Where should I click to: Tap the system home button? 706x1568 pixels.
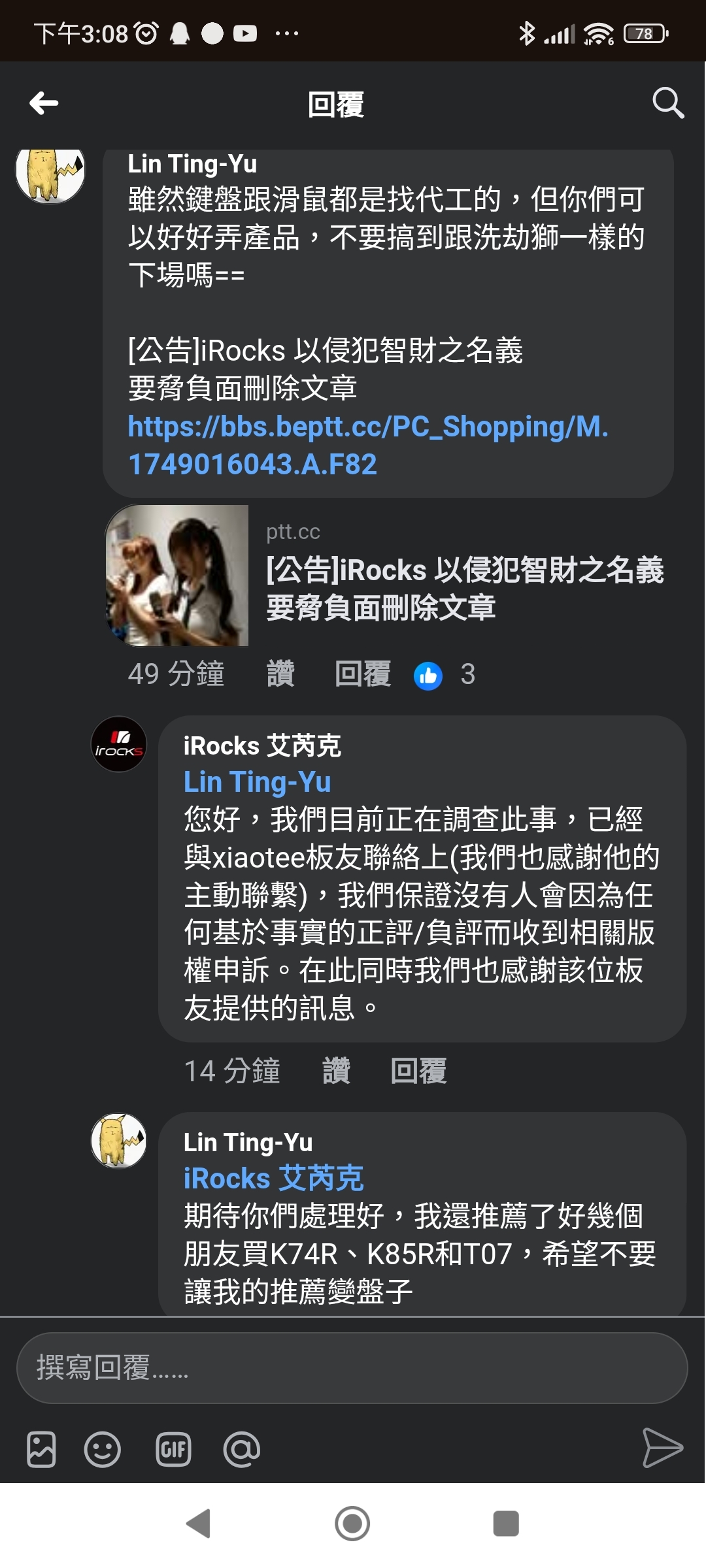(x=352, y=1524)
